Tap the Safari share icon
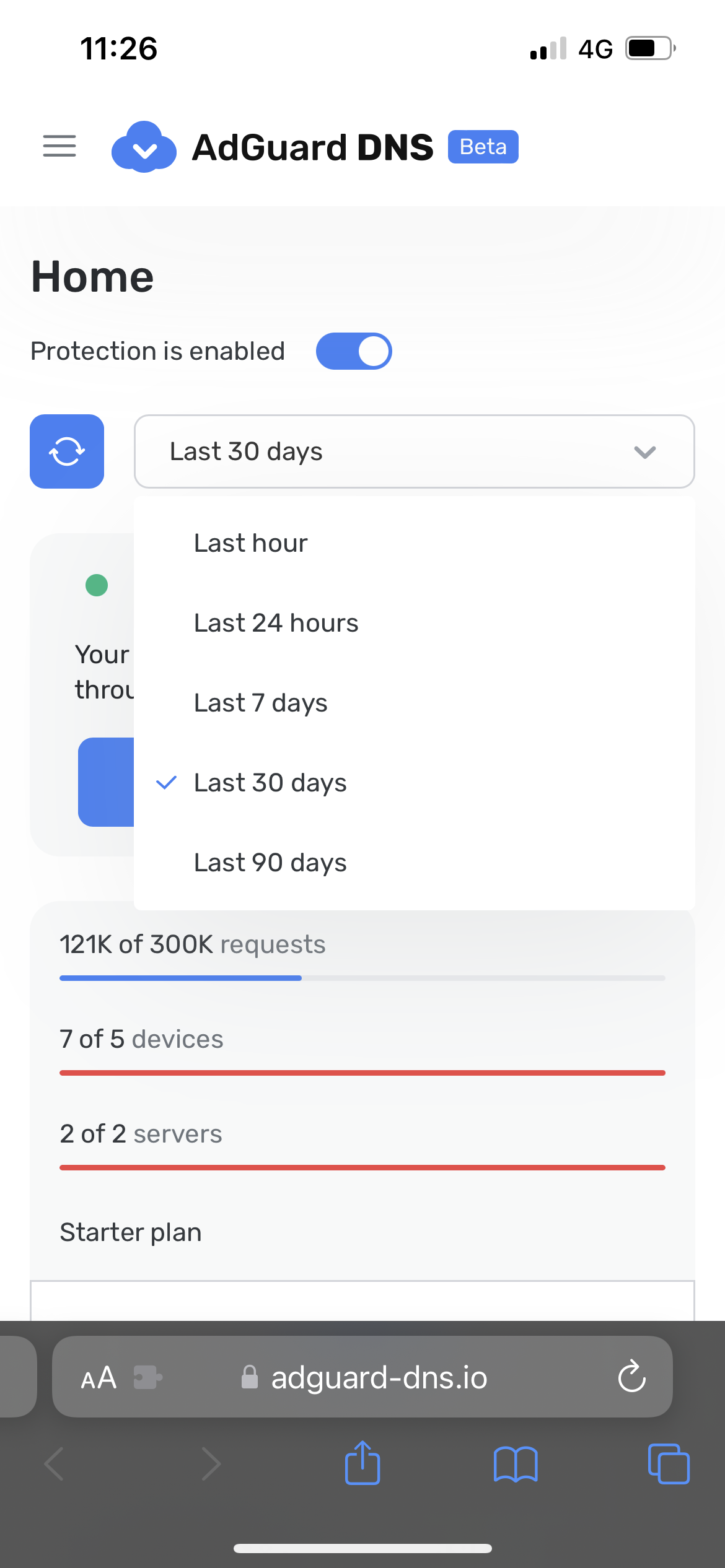 pos(362,1463)
